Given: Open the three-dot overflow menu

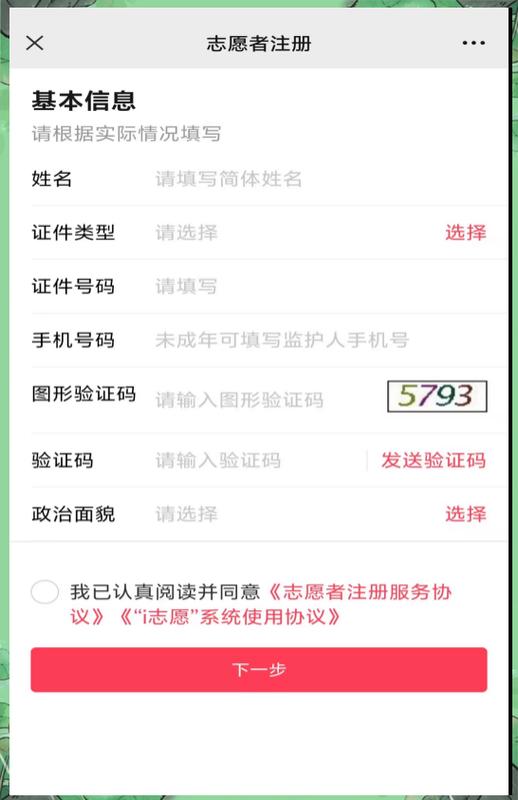Looking at the screenshot, I should pyautogui.click(x=473, y=43).
